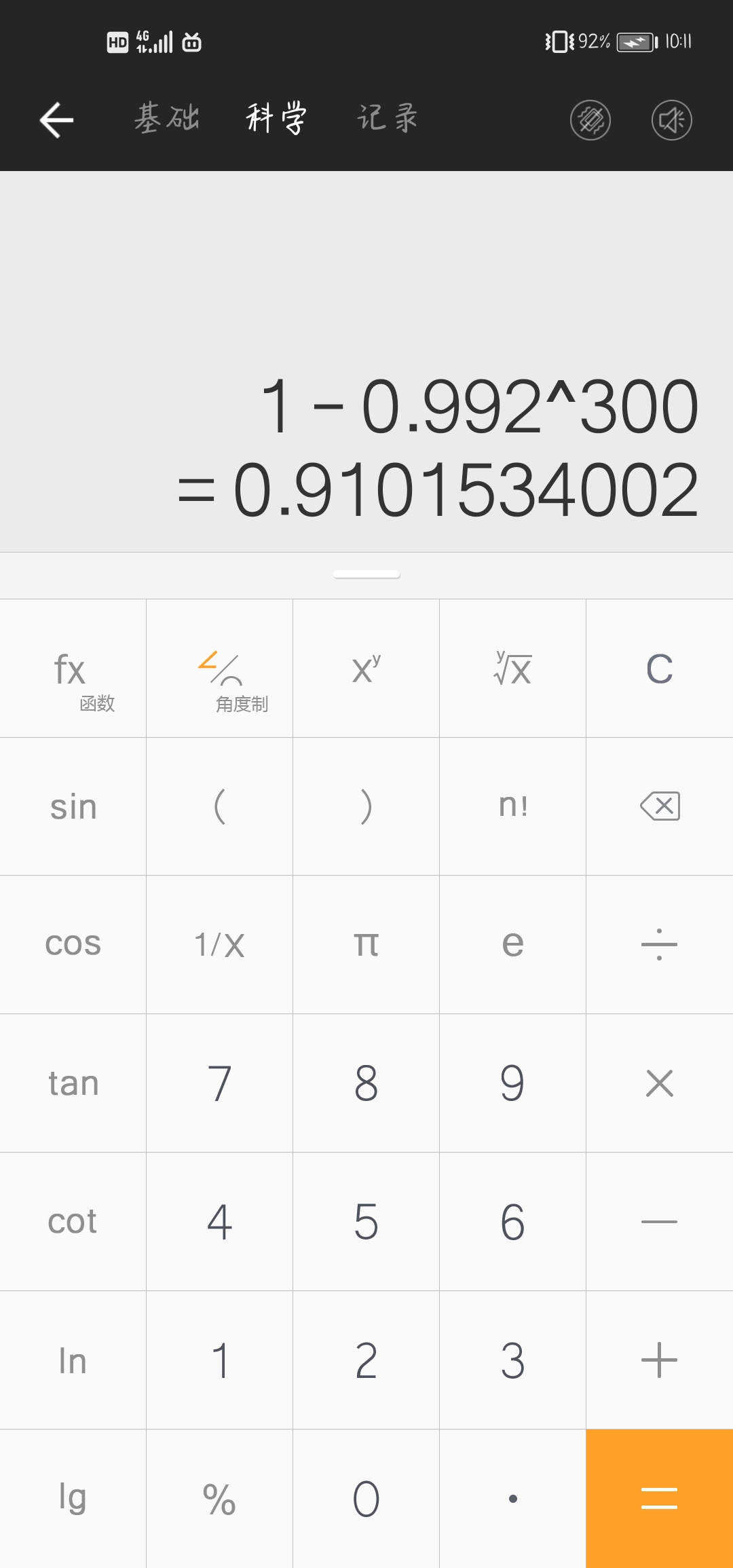Toggle the vibration icon in header
Screen dimensions: 733x1568
[x=590, y=120]
